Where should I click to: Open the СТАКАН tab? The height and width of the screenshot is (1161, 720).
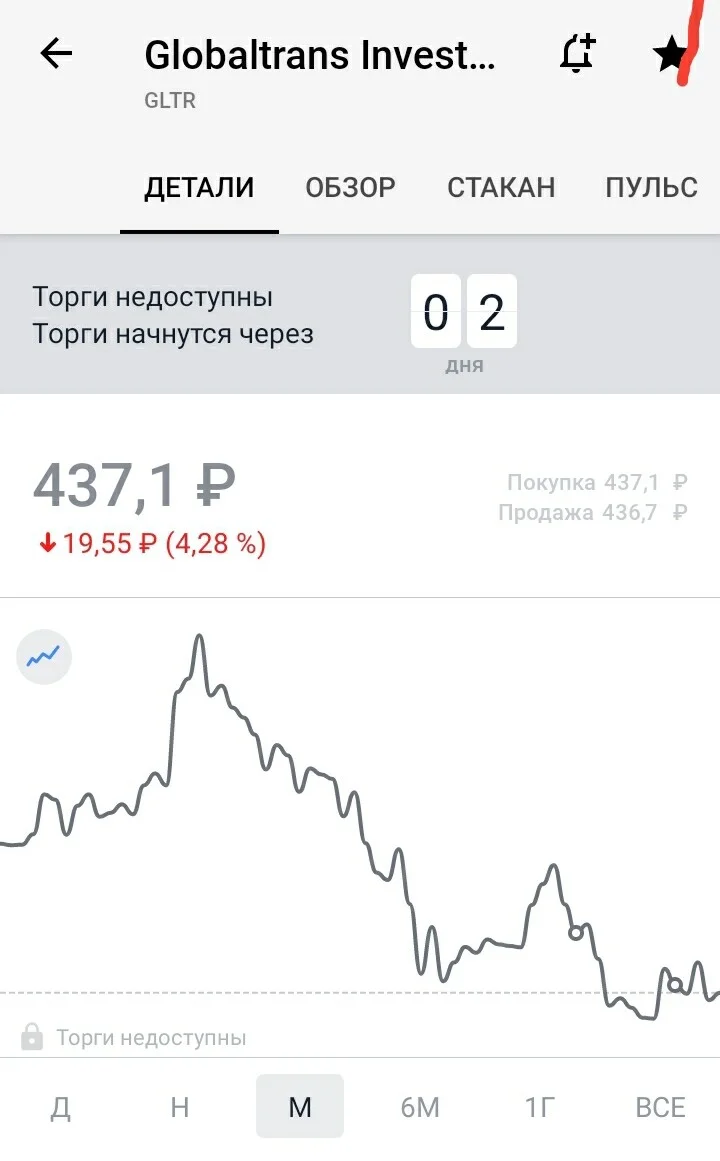click(x=501, y=187)
